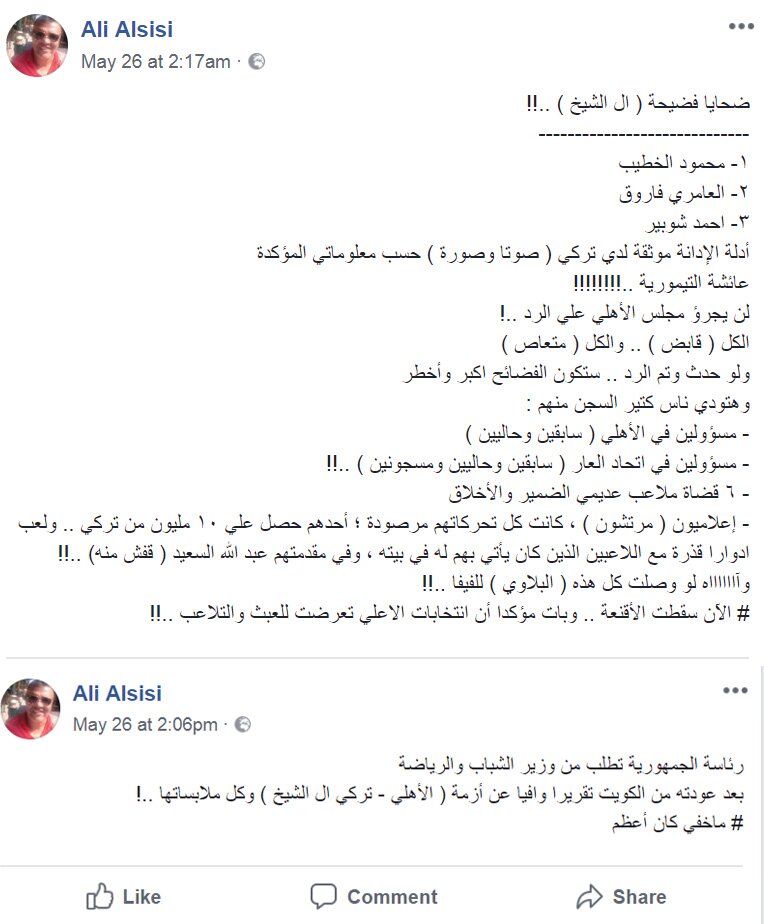764x924 pixels.
Task: Open the May 26 at 2:17am timestamp
Action: coord(155,61)
